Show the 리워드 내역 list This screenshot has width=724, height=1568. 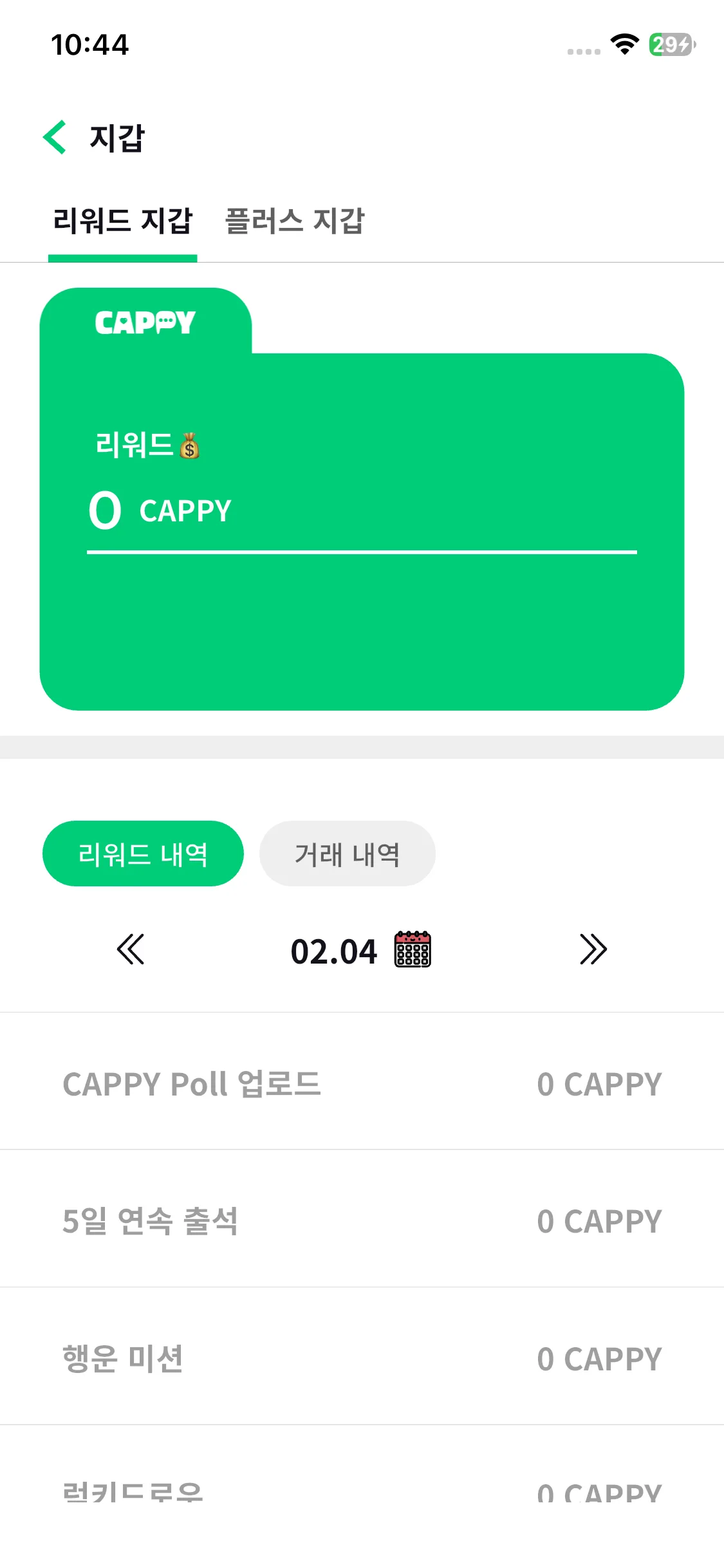coord(143,854)
